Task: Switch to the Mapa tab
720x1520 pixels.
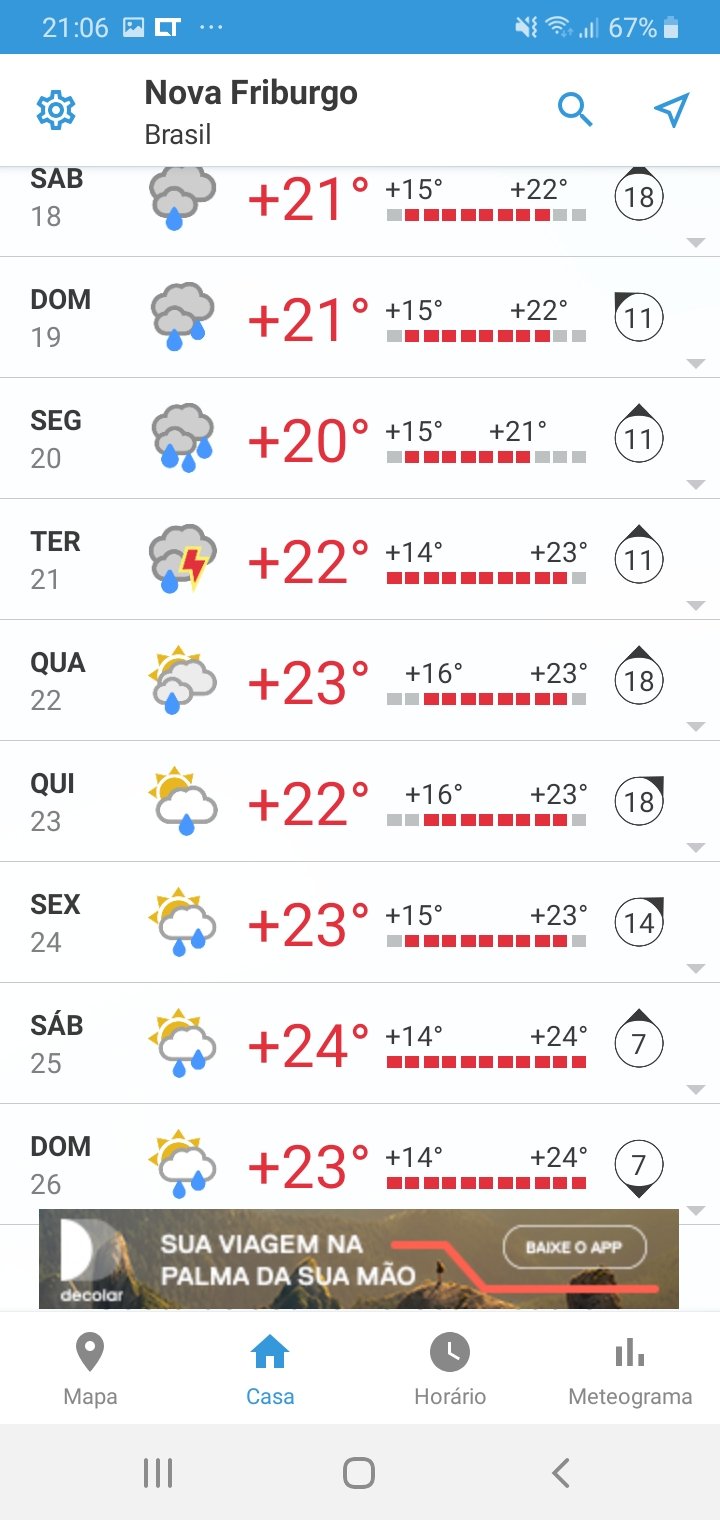Action: (90, 1368)
